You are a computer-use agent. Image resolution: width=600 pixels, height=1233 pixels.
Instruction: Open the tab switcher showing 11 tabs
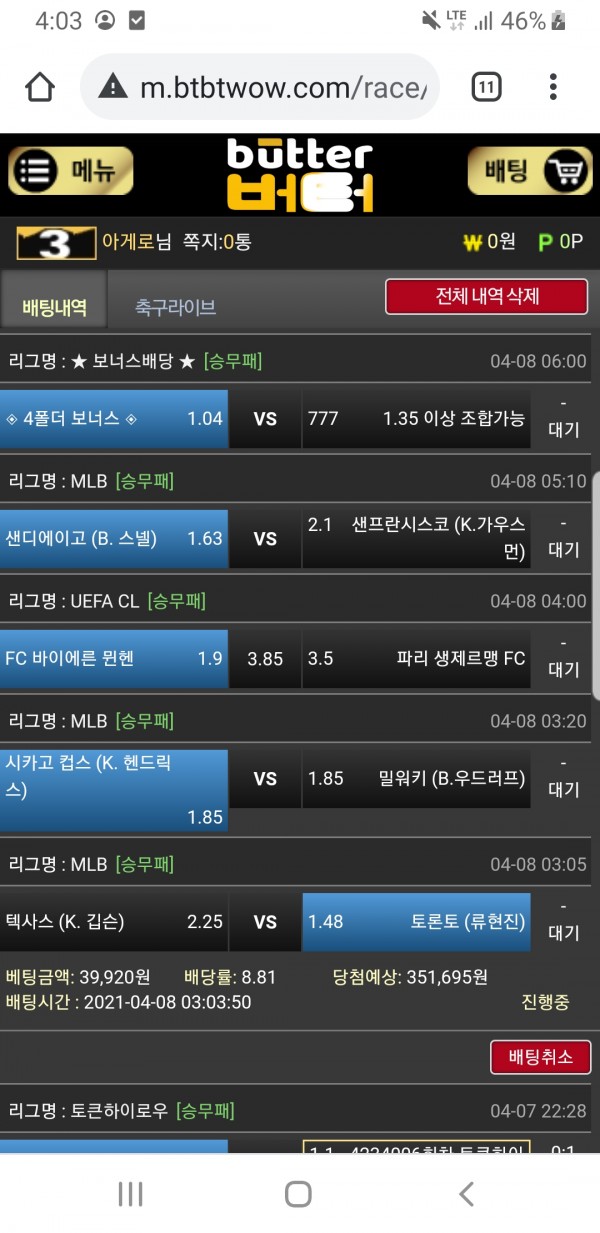point(486,88)
